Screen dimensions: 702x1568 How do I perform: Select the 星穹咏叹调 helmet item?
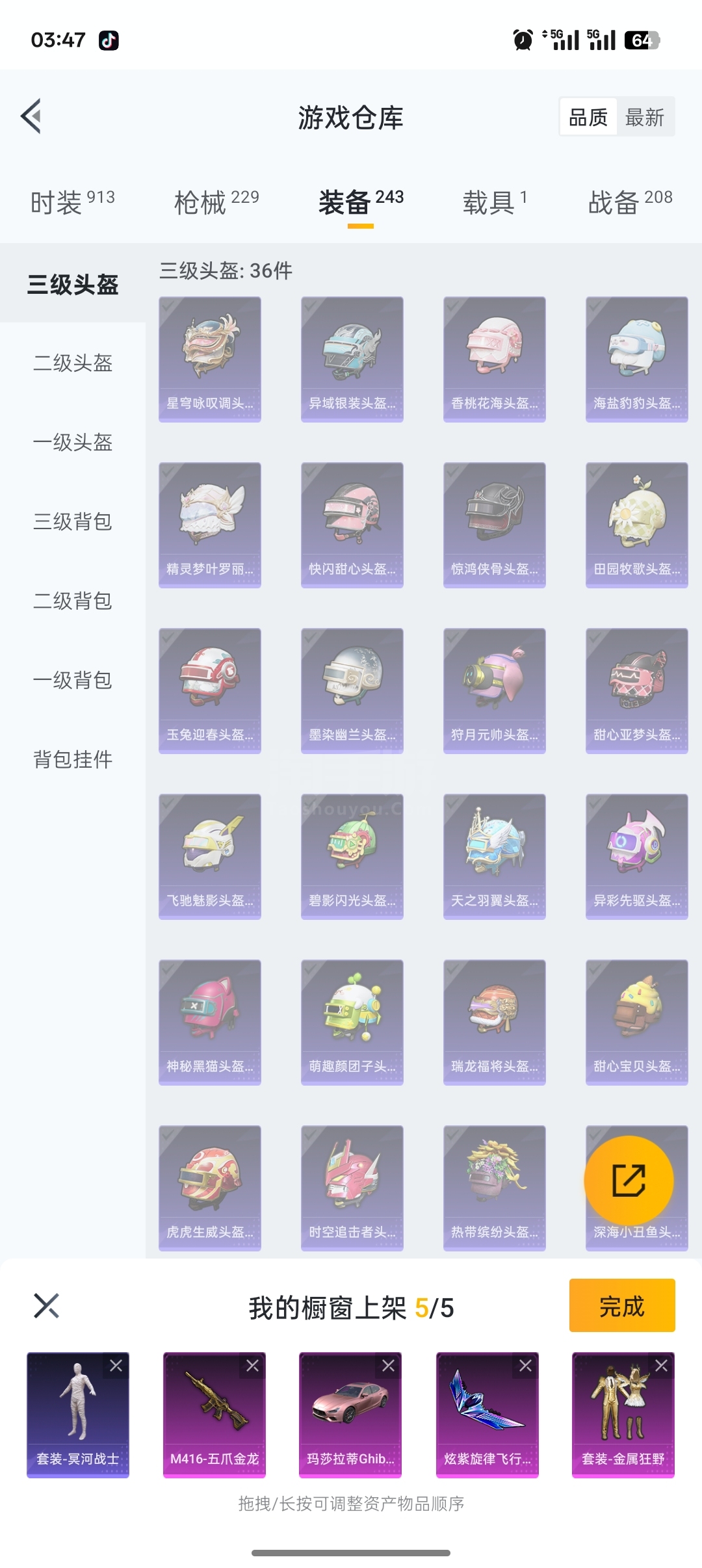click(210, 359)
